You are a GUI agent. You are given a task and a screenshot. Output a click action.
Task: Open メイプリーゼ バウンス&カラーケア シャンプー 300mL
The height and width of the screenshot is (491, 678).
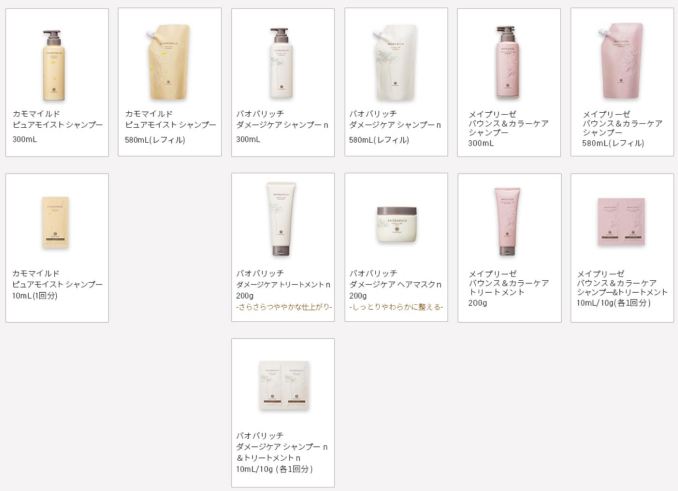point(508,82)
